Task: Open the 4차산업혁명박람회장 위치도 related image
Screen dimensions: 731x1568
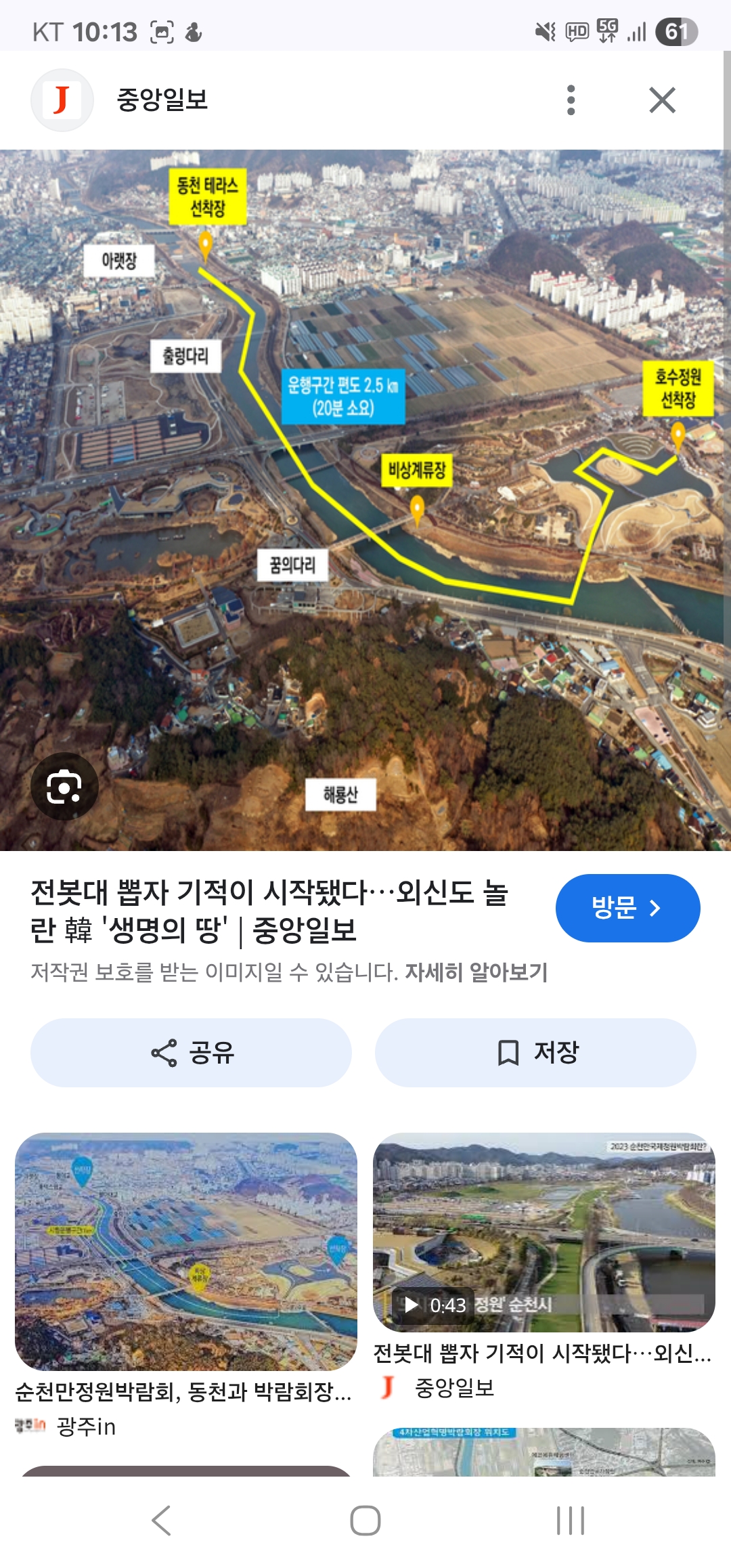Action: (x=544, y=1452)
